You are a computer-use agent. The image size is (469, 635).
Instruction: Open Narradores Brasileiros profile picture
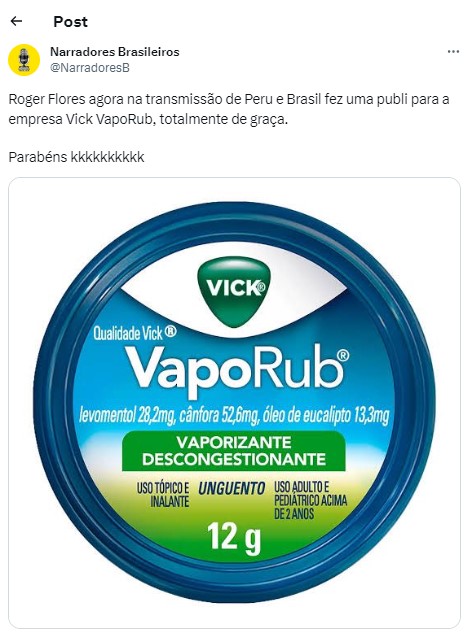click(x=24, y=60)
